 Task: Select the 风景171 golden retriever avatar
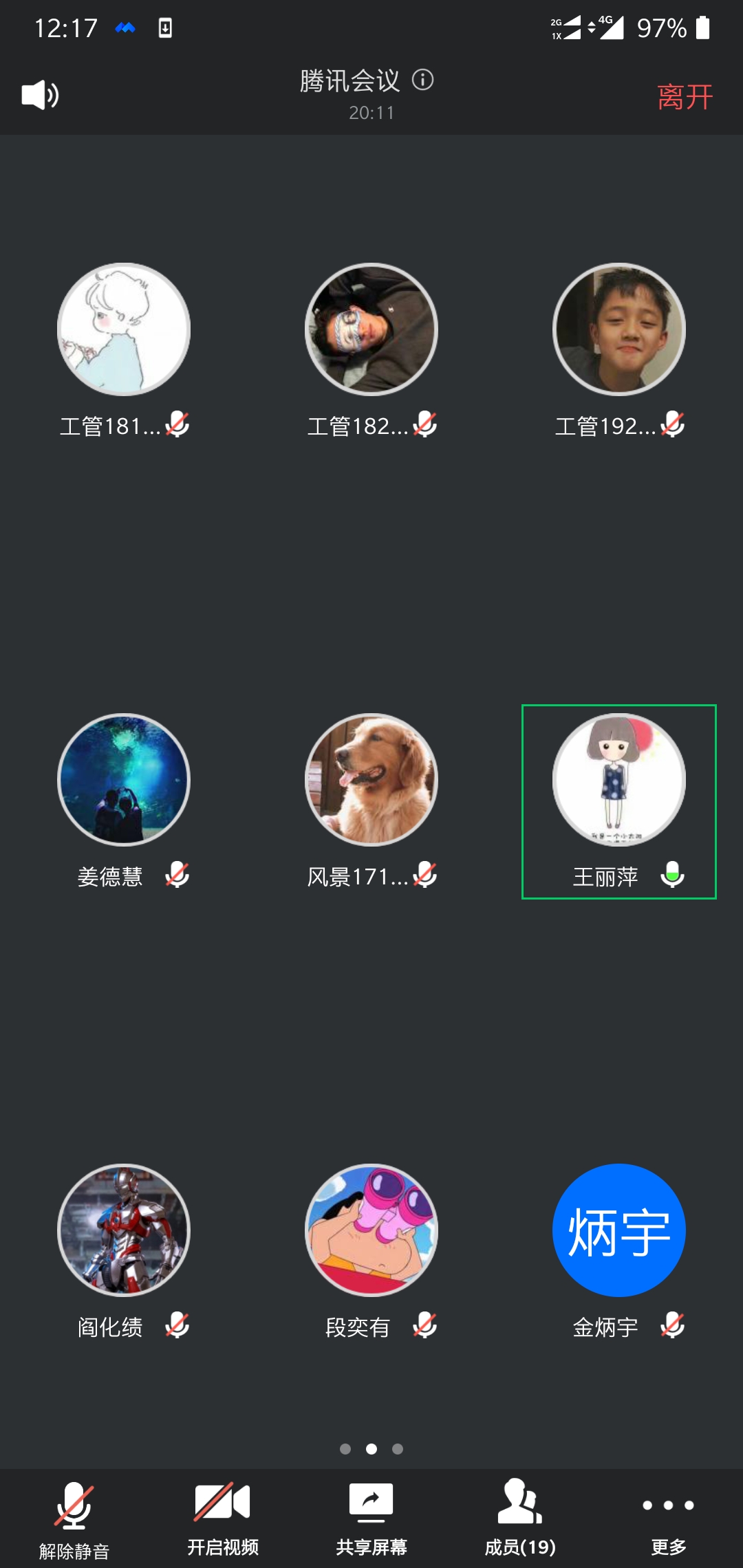click(371, 781)
